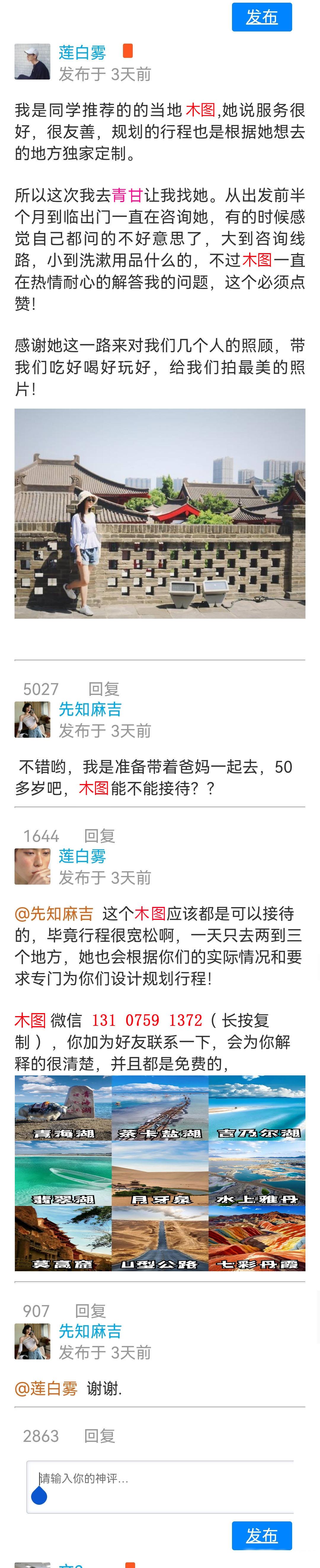
Task: Open 先知麻吉's avatar above the 谢谢 reply
Action: pos(32,1342)
